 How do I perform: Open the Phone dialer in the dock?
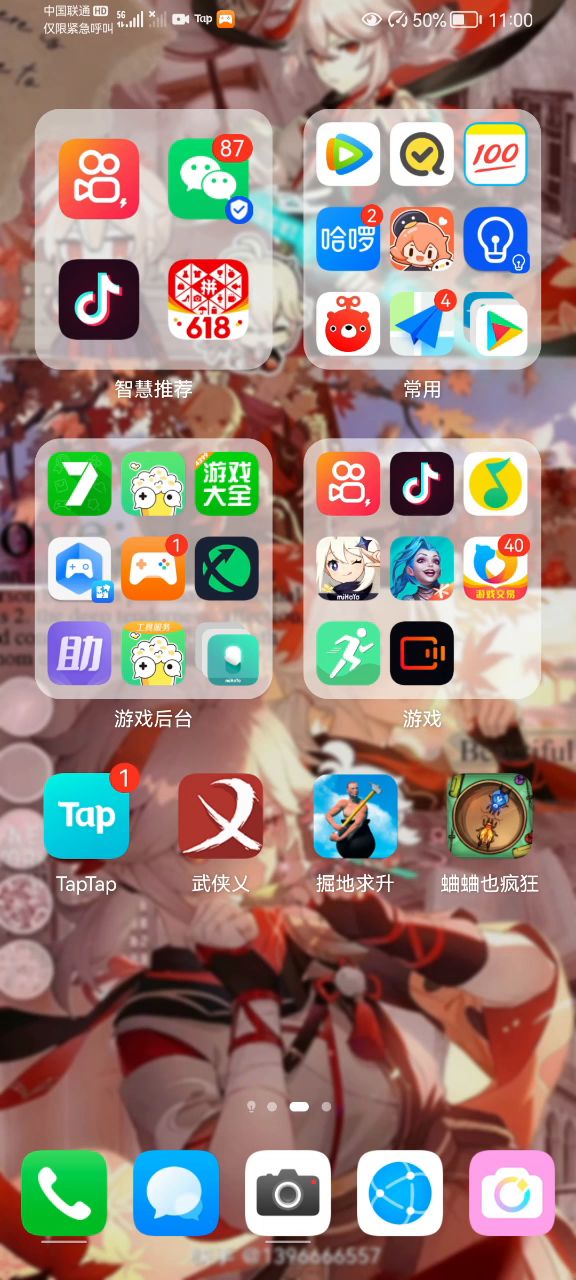[64, 1193]
